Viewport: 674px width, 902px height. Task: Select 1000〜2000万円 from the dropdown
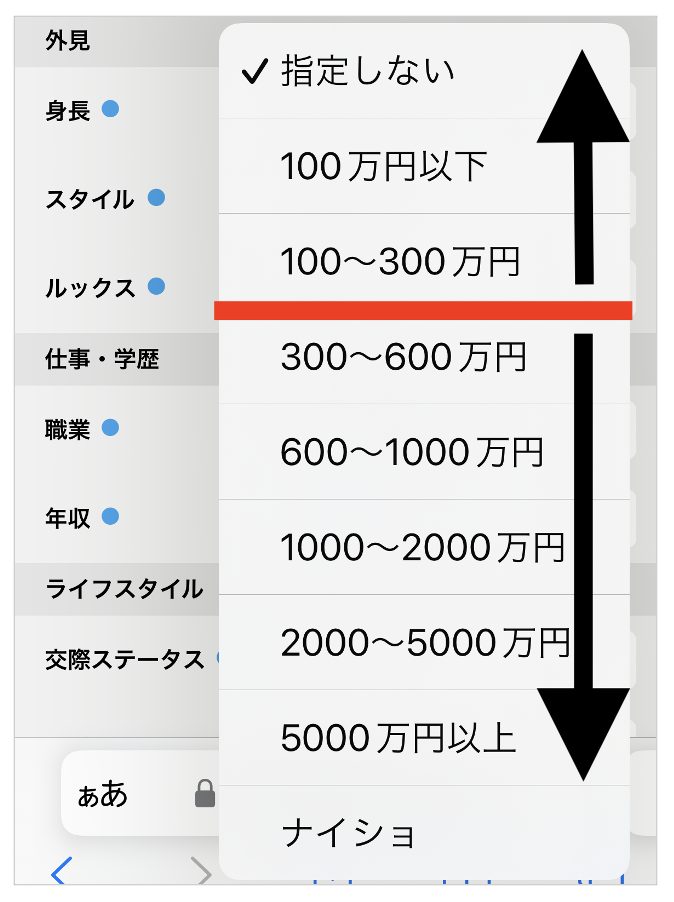pos(422,547)
